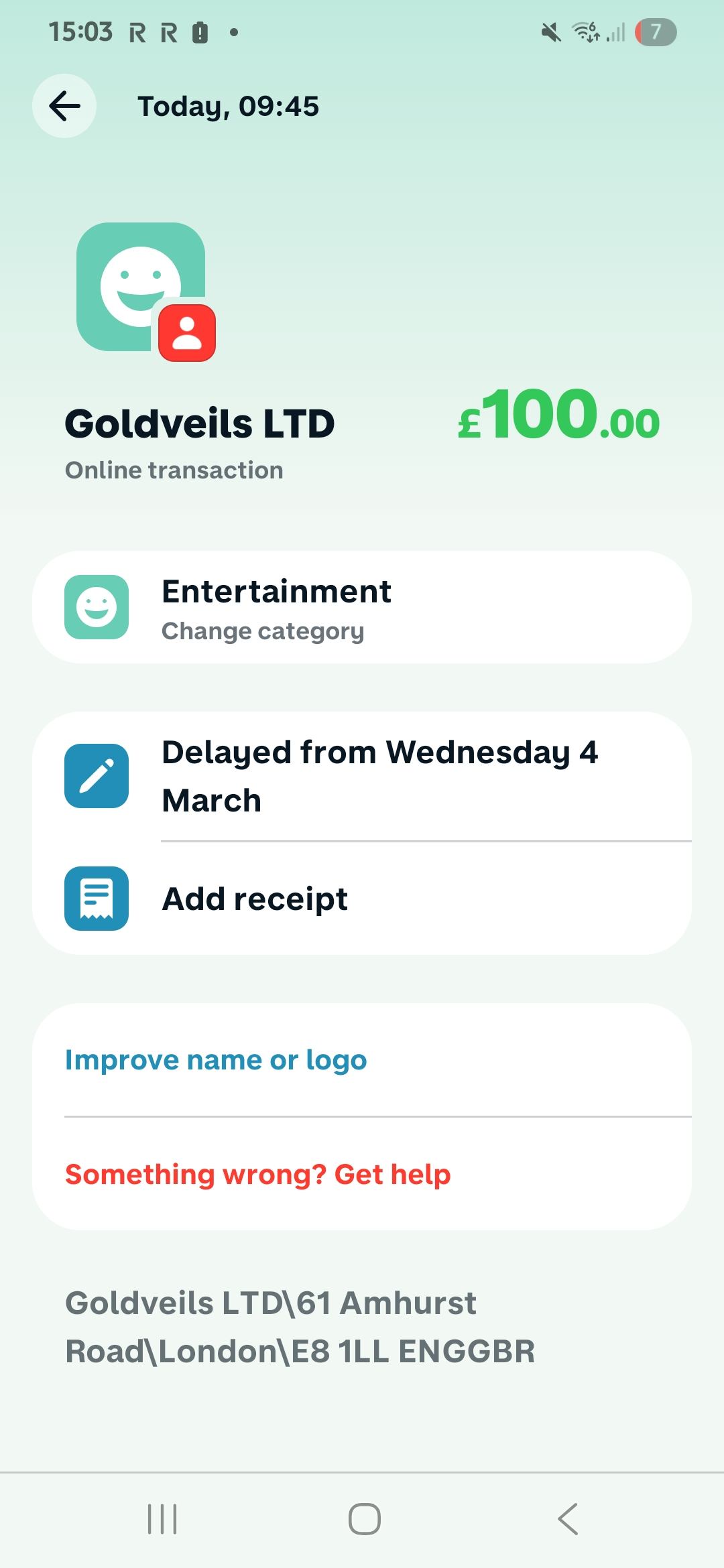Tap Something wrong? Get help
724x1568 pixels.
[257, 1175]
